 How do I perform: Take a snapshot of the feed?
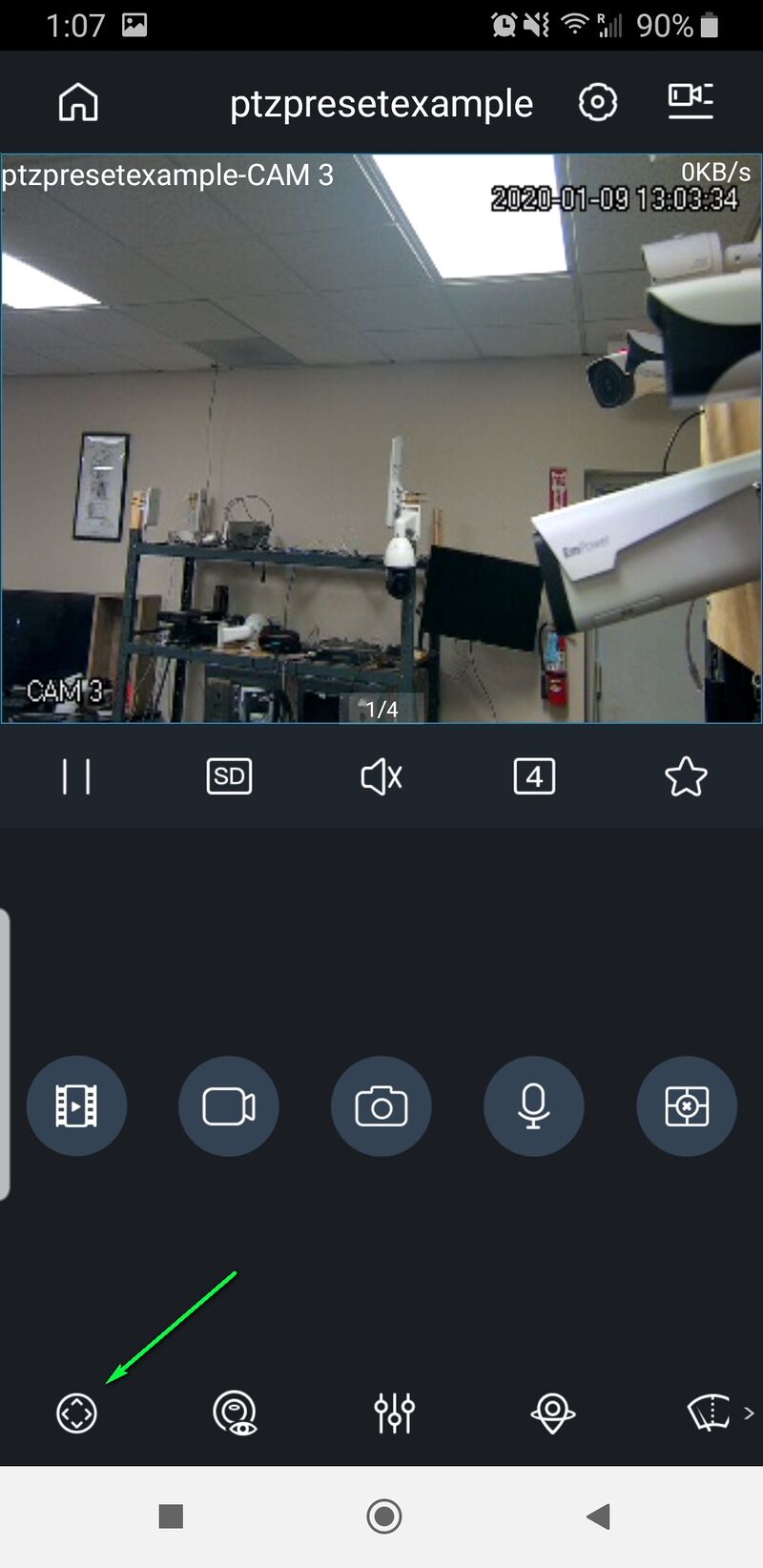(x=381, y=1106)
